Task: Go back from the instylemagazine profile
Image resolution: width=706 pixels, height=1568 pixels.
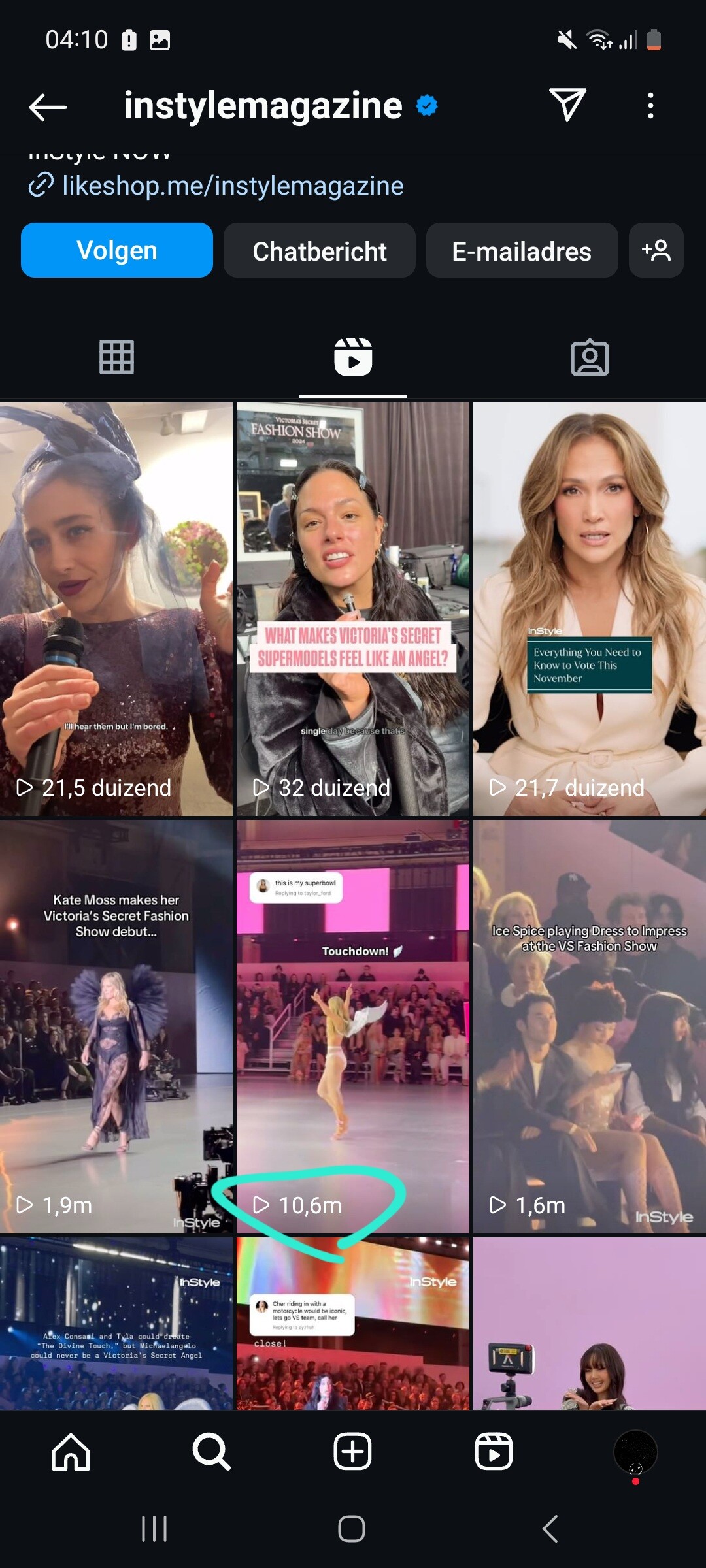Action: point(48,106)
